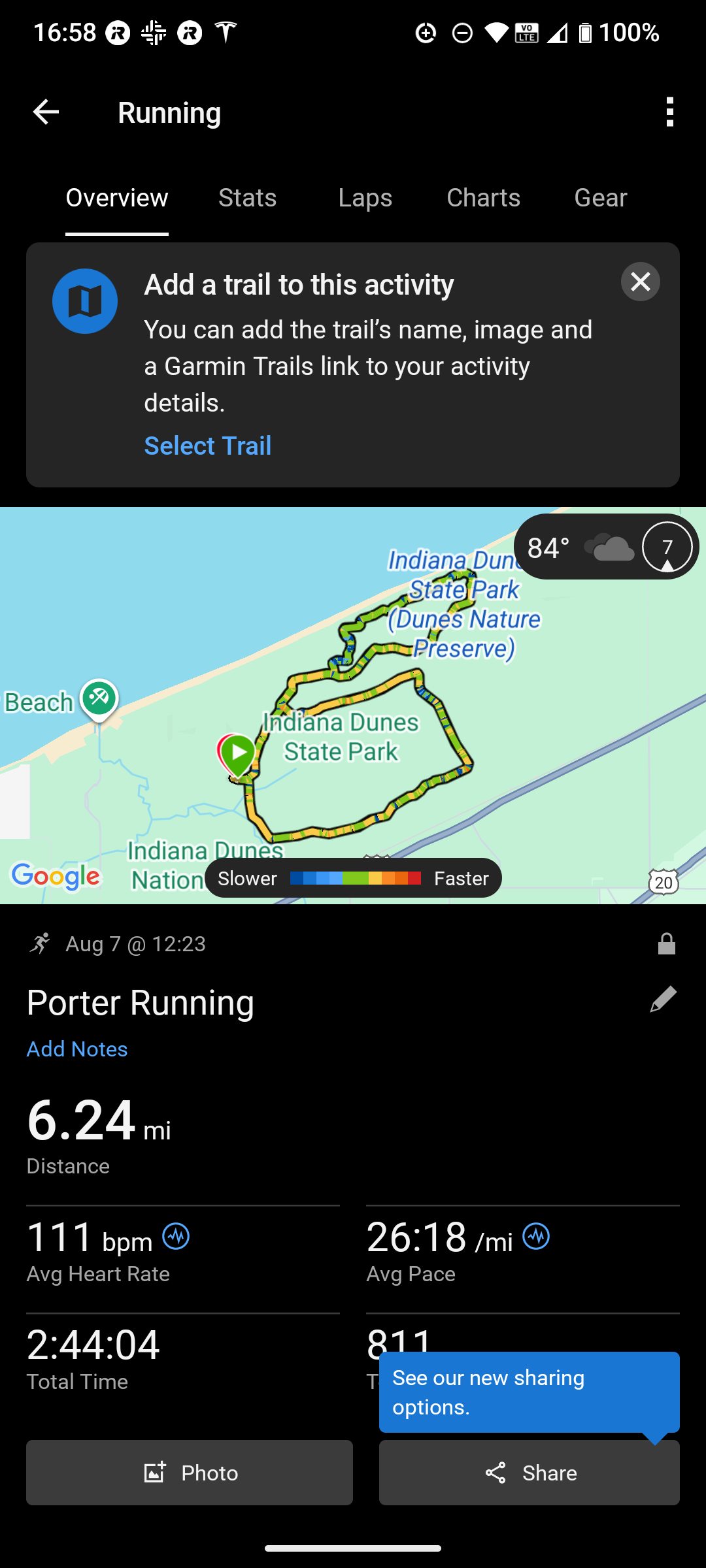Tap the Select Trail link

pyautogui.click(x=207, y=446)
